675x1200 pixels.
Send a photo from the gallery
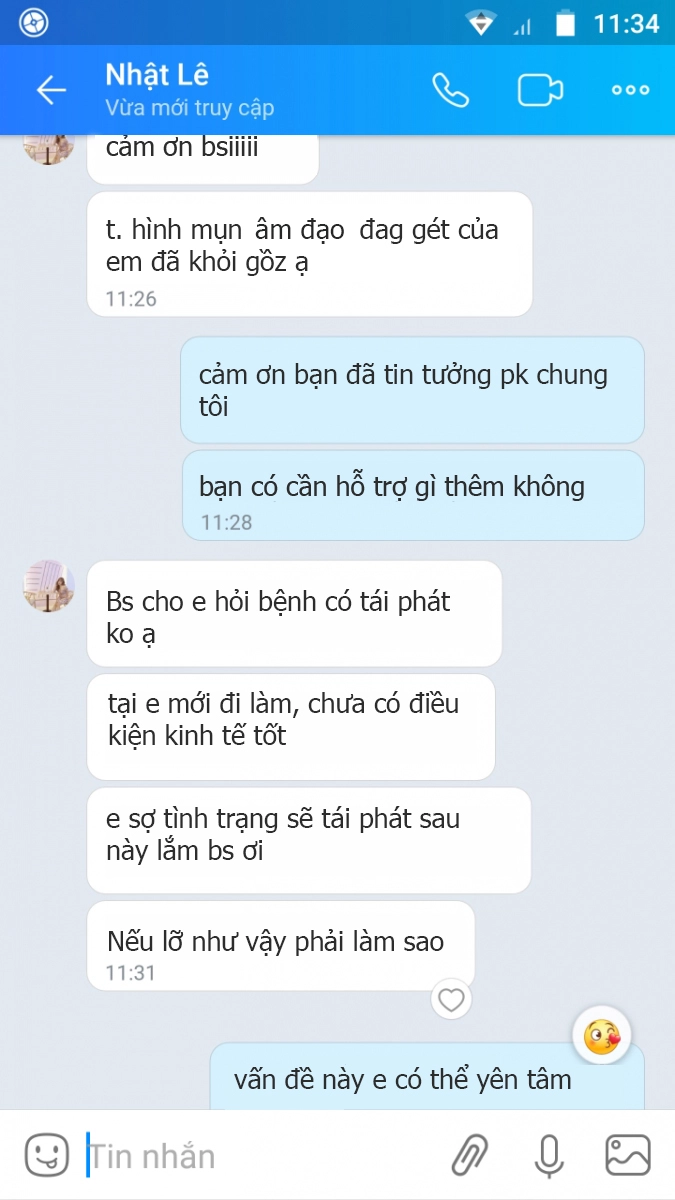point(628,1156)
